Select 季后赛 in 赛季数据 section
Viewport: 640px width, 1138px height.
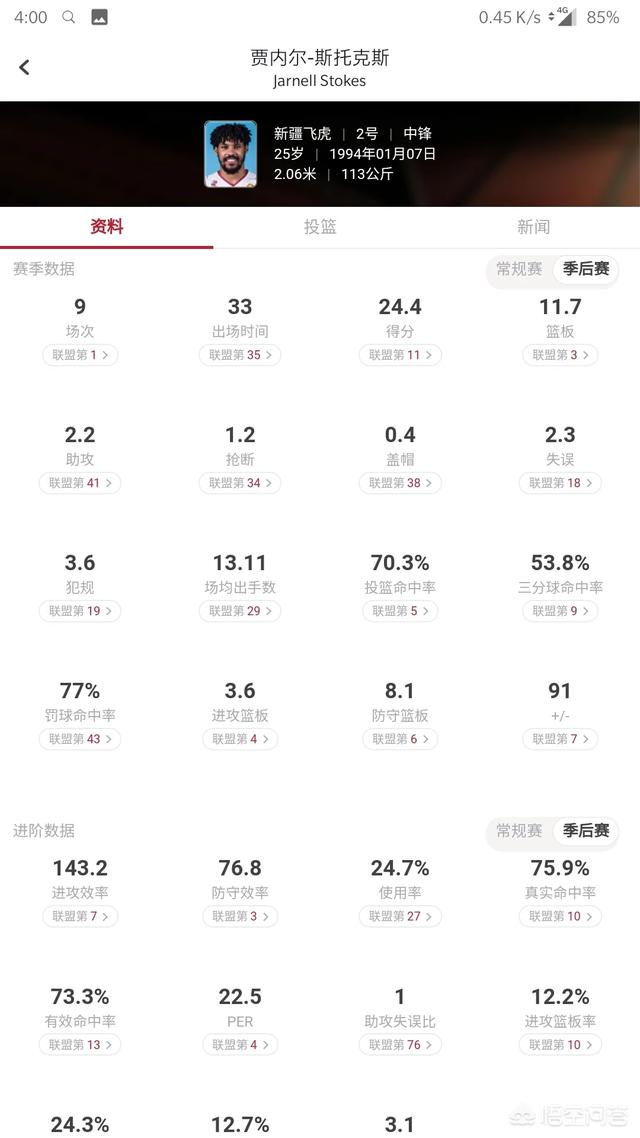coord(586,269)
